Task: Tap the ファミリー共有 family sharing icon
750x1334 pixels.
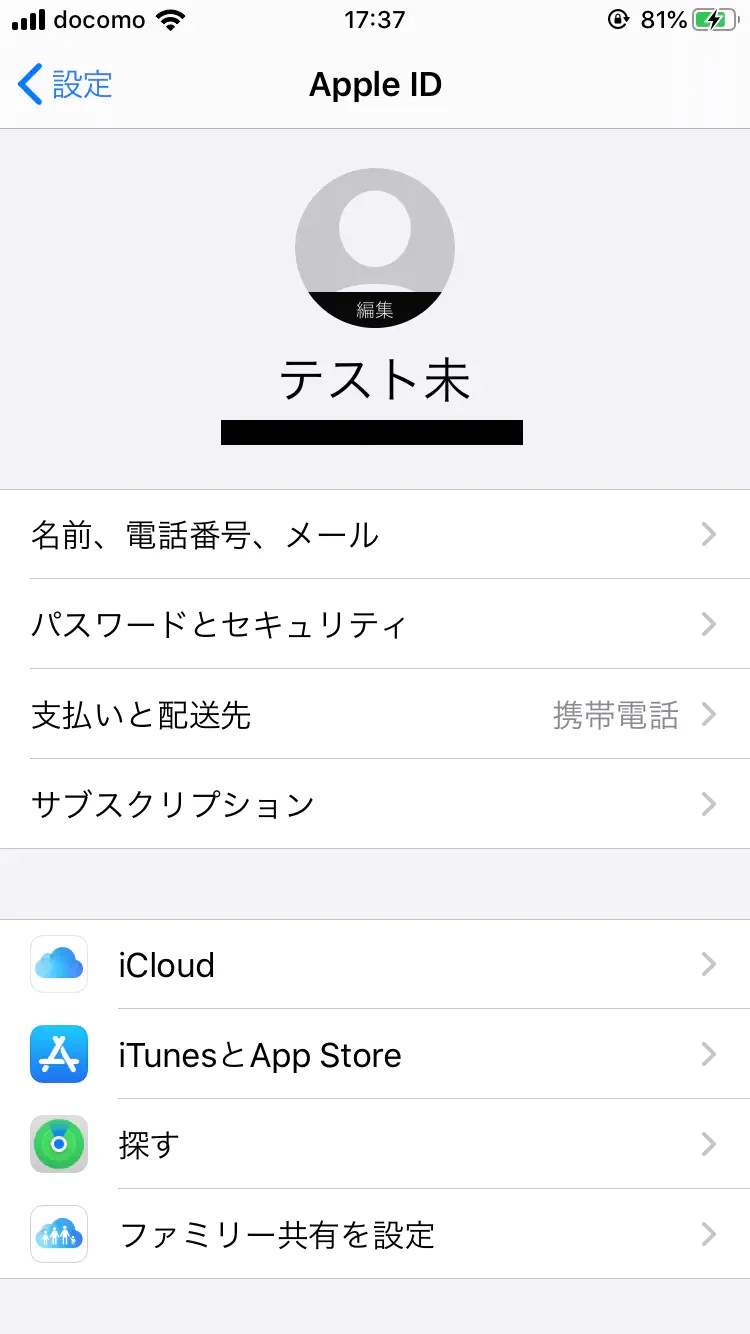Action: (58, 1234)
